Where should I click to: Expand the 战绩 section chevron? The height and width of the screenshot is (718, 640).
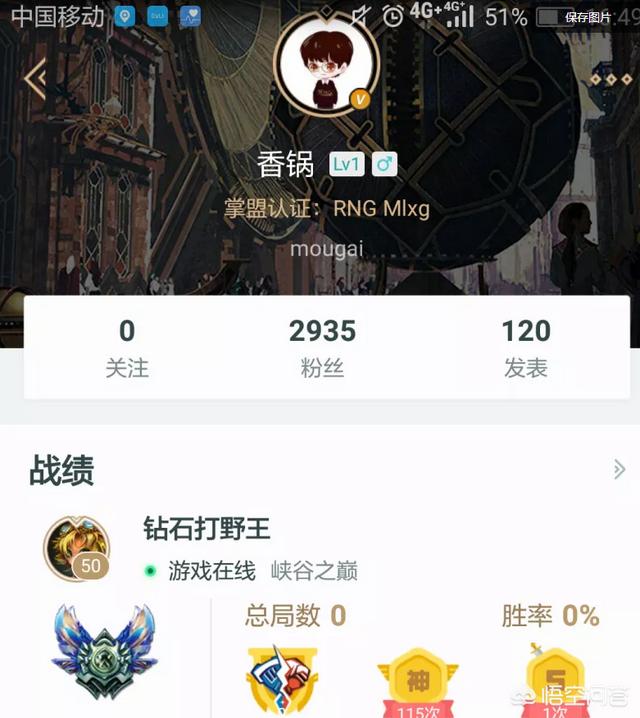pyautogui.click(x=619, y=470)
